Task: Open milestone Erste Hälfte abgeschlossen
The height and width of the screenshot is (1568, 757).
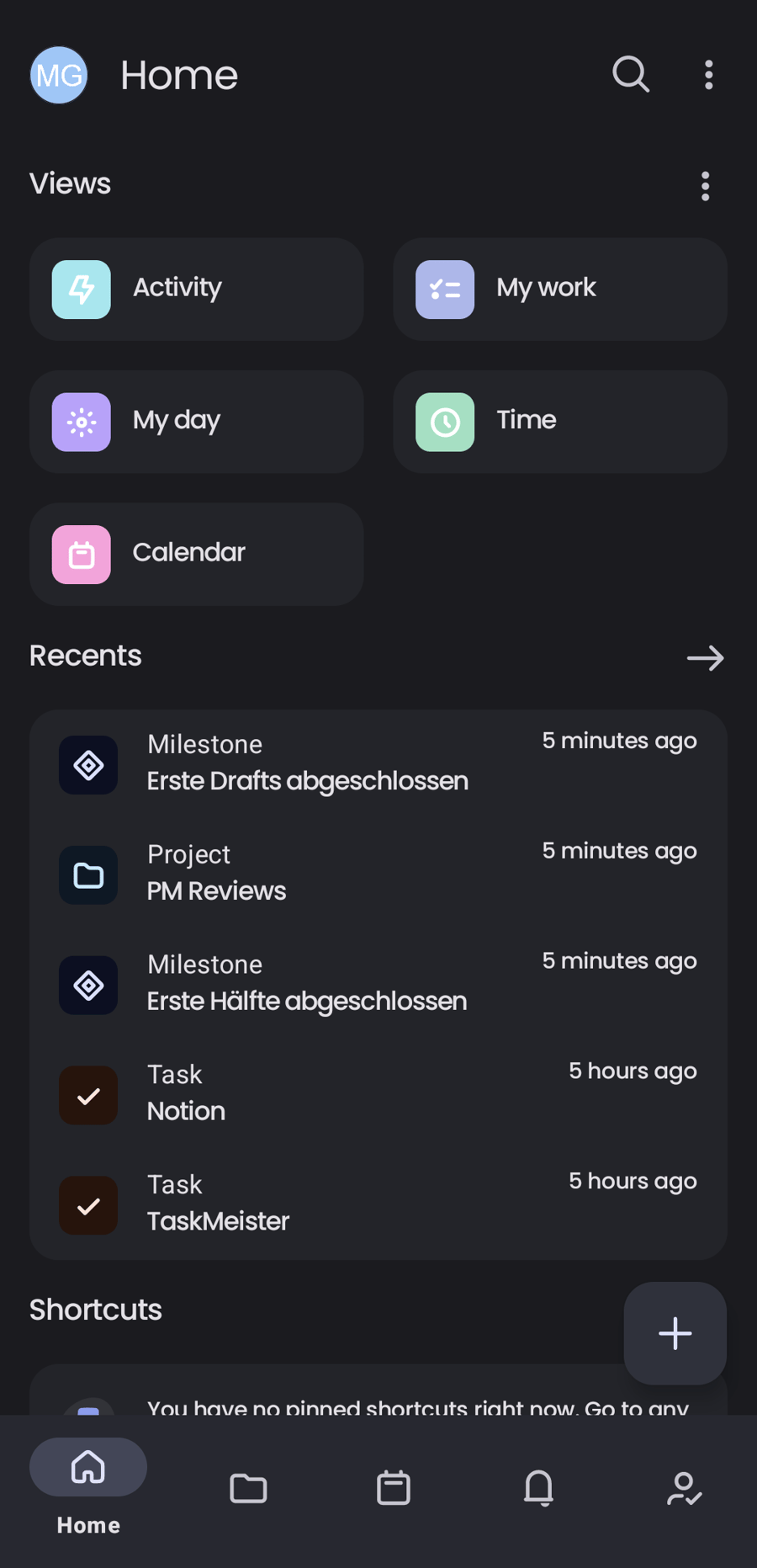Action: point(378,984)
